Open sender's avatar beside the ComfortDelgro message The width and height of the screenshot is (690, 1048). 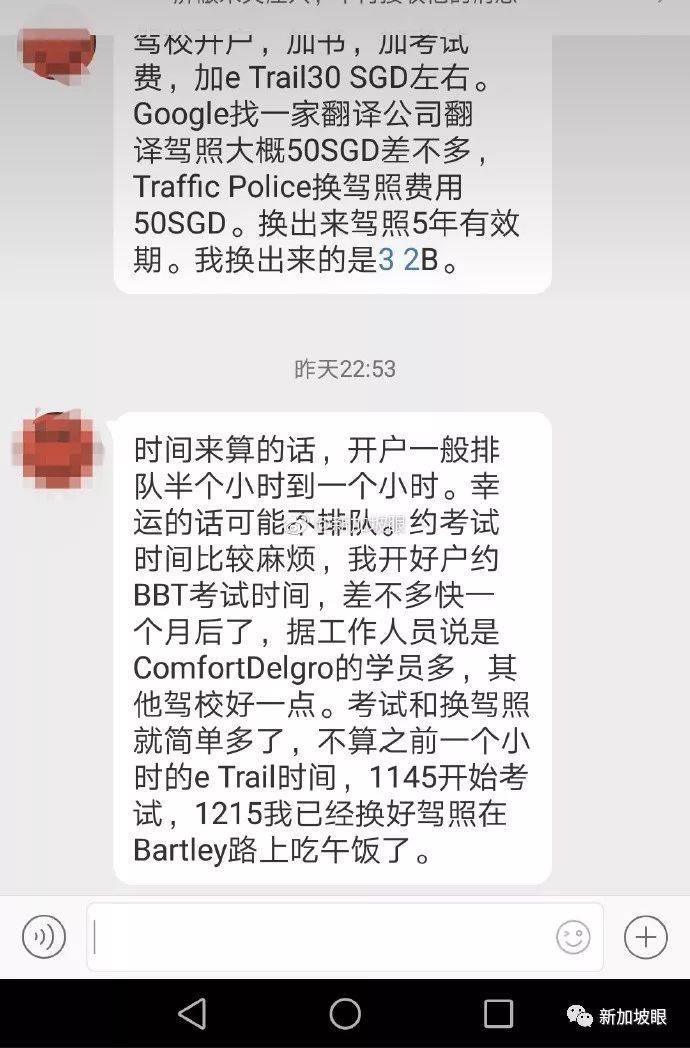coord(56,451)
